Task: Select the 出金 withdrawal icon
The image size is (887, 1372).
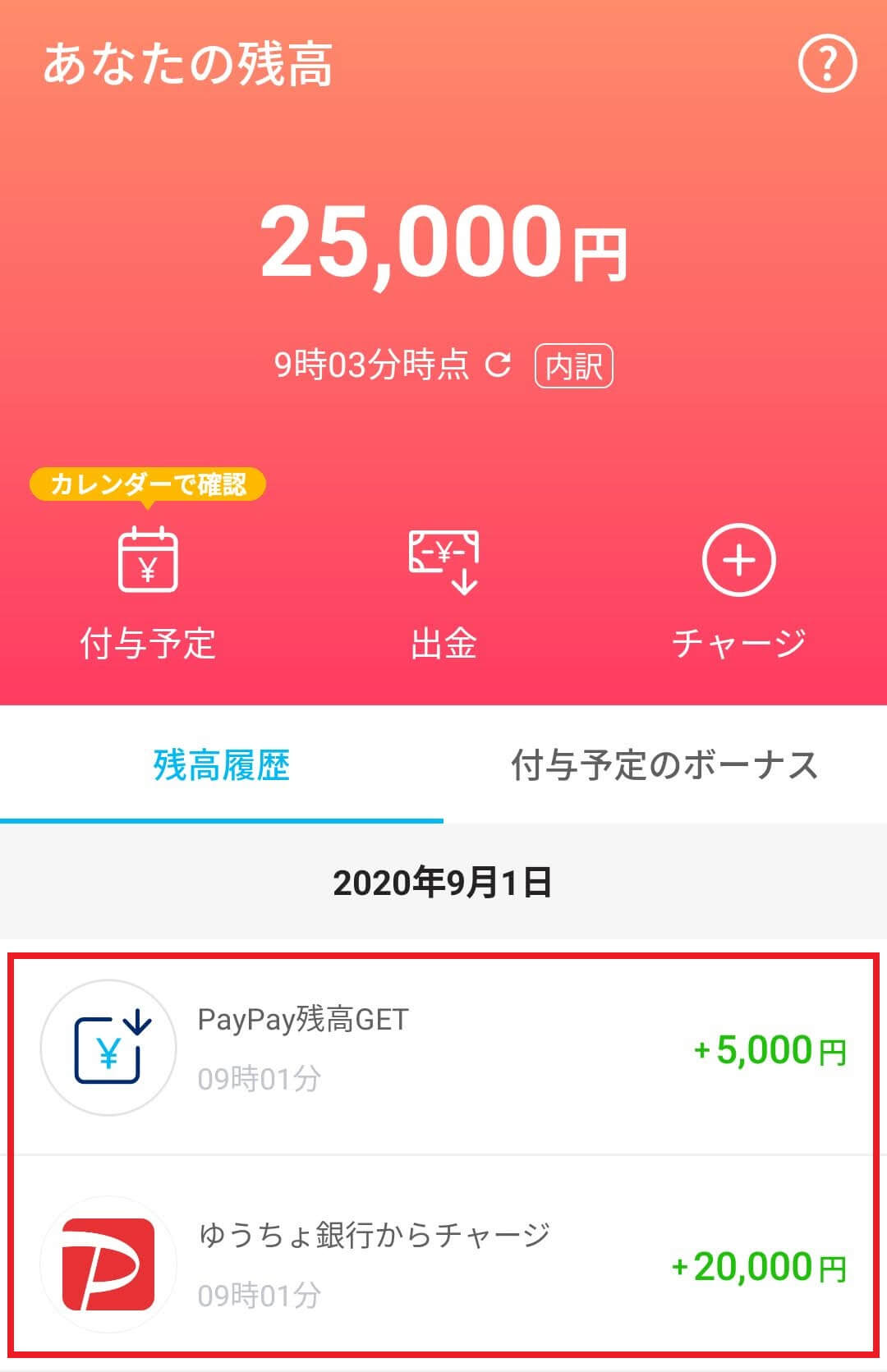Action: (x=443, y=562)
